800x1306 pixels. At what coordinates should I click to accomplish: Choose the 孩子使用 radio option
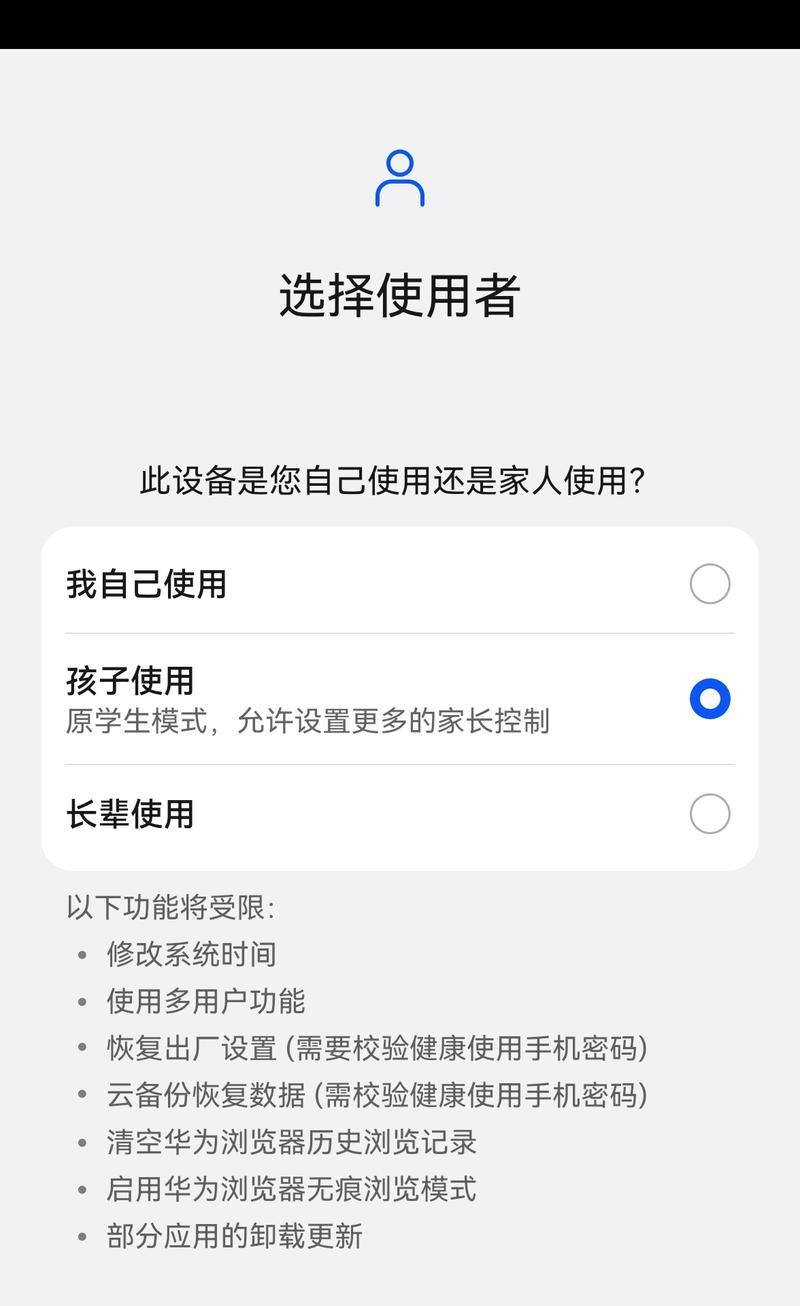[x=709, y=699]
